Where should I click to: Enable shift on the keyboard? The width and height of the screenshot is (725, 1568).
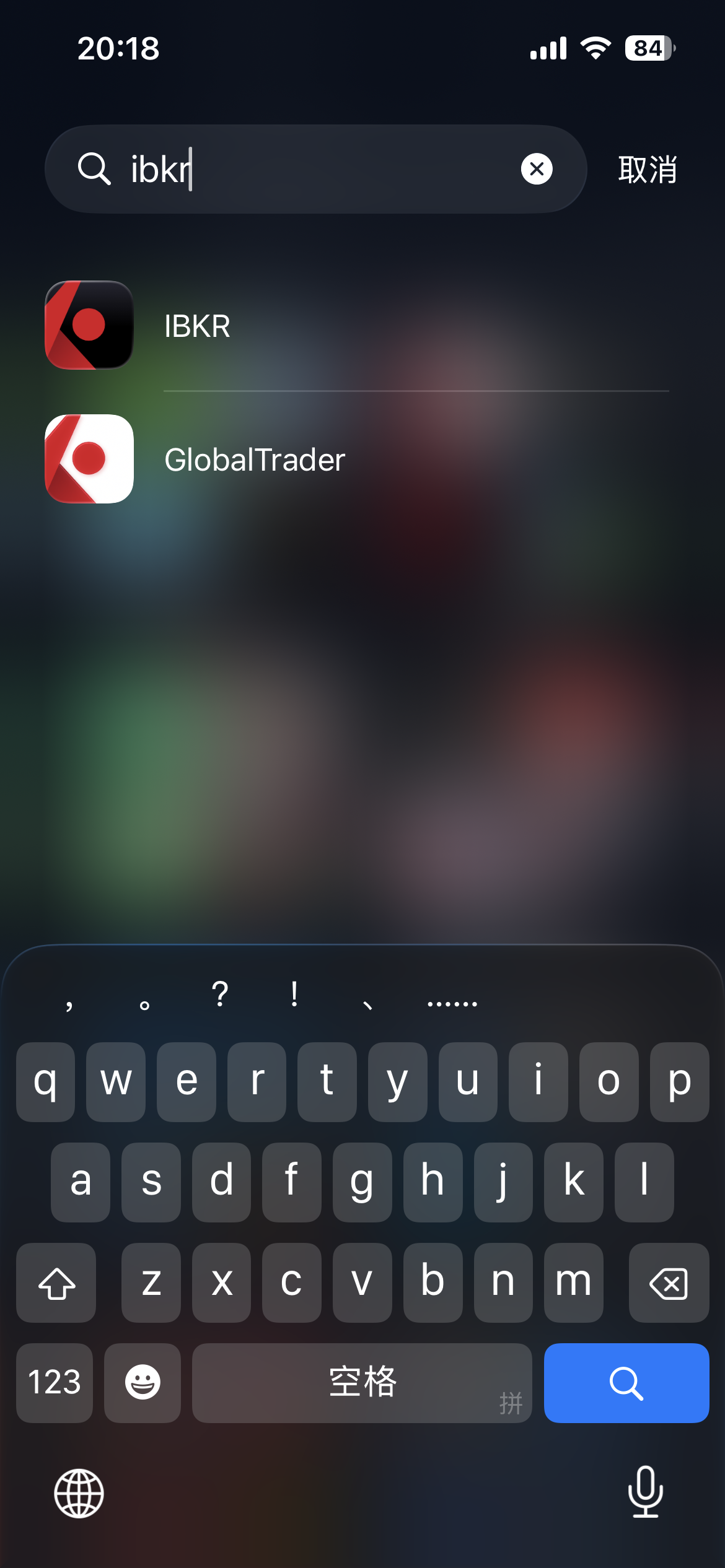(x=56, y=1283)
